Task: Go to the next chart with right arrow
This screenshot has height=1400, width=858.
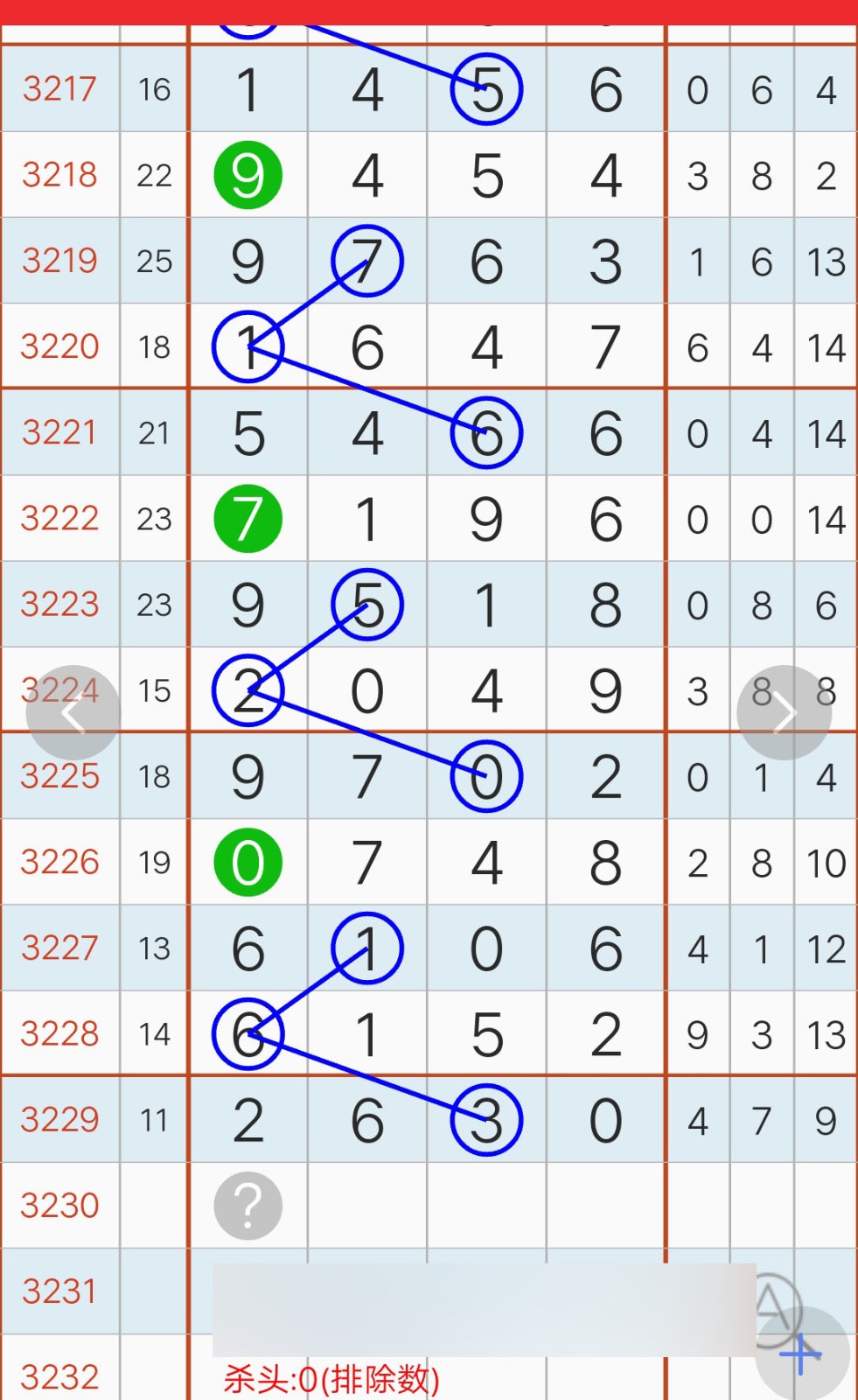Action: pos(784,713)
